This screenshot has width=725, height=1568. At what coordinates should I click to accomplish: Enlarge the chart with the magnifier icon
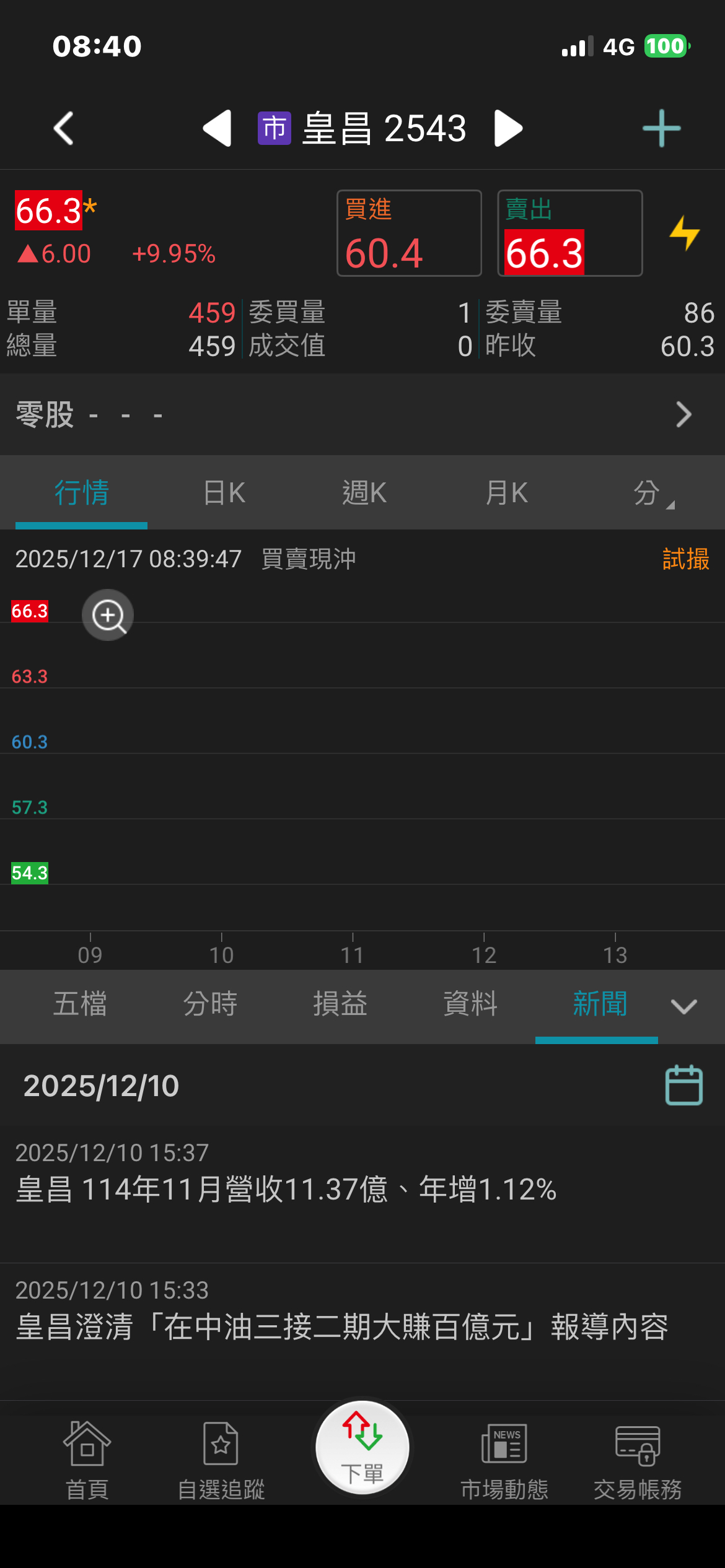coord(108,615)
